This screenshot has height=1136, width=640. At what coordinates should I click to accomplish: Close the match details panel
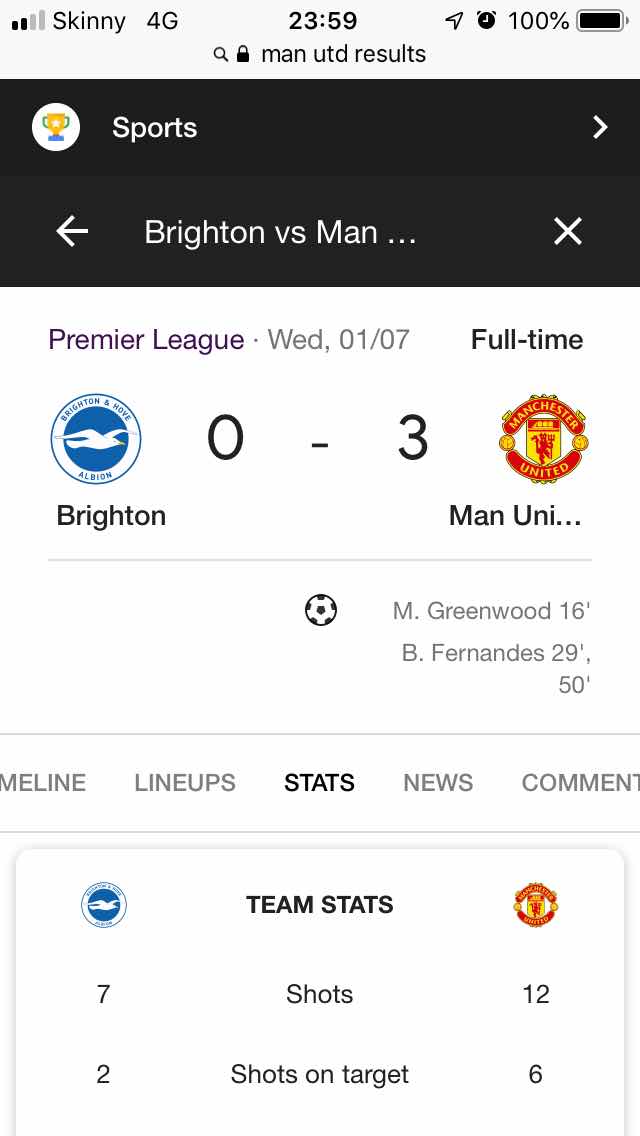[567, 232]
